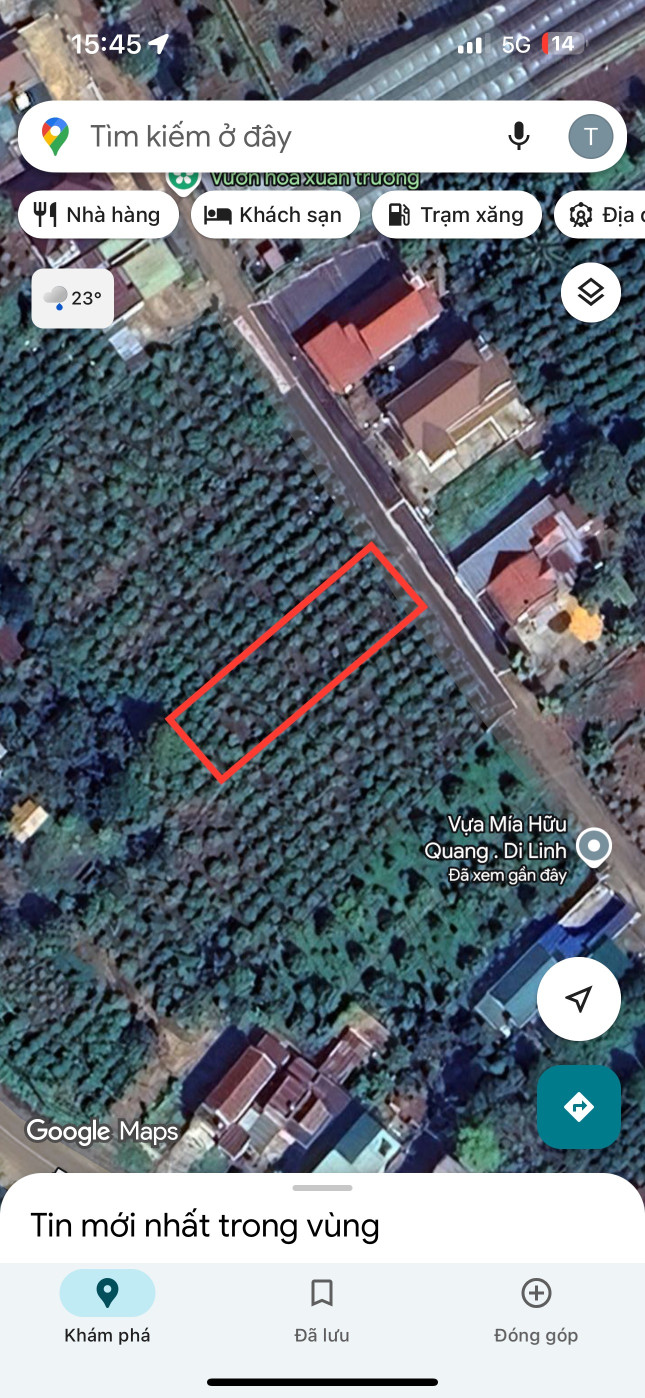Go to the Đóng góp tab

536,1308
